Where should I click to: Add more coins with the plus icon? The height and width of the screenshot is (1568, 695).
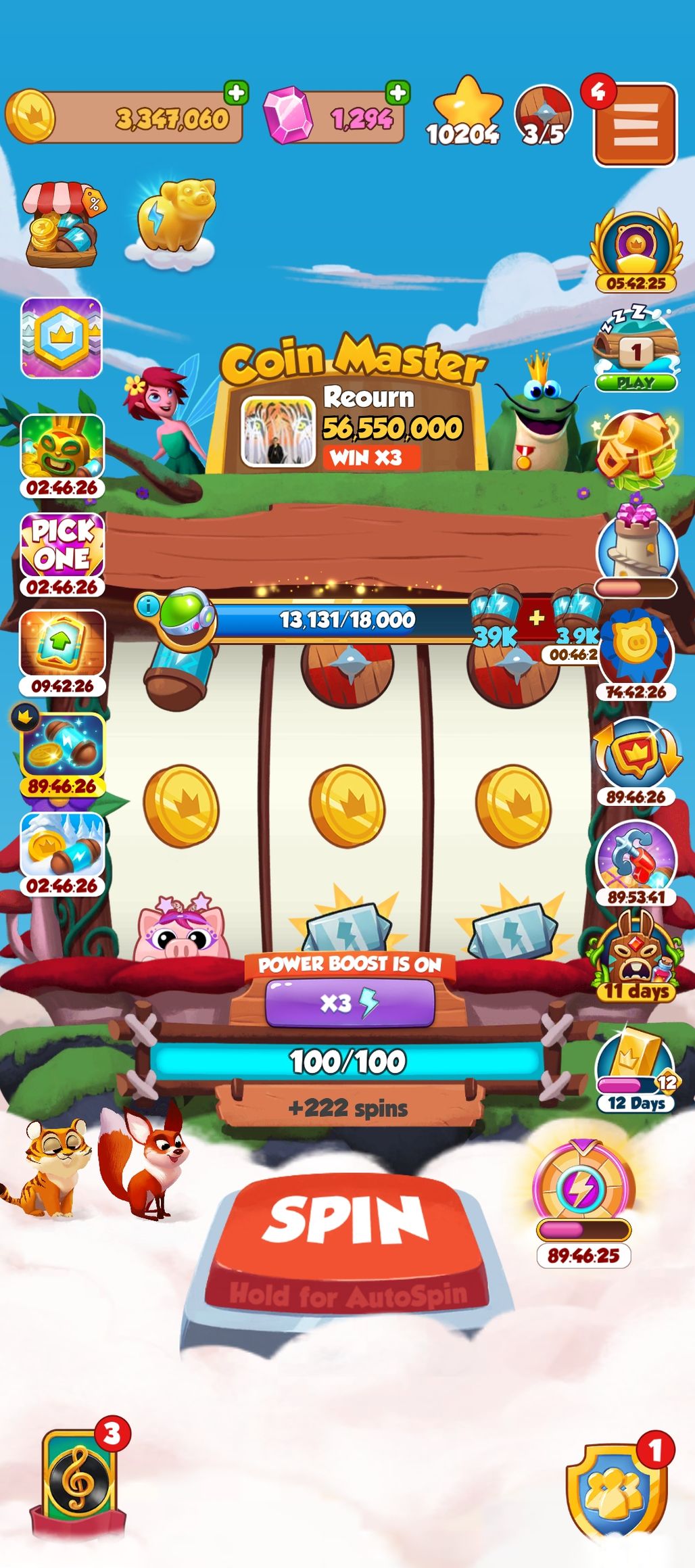tap(236, 93)
